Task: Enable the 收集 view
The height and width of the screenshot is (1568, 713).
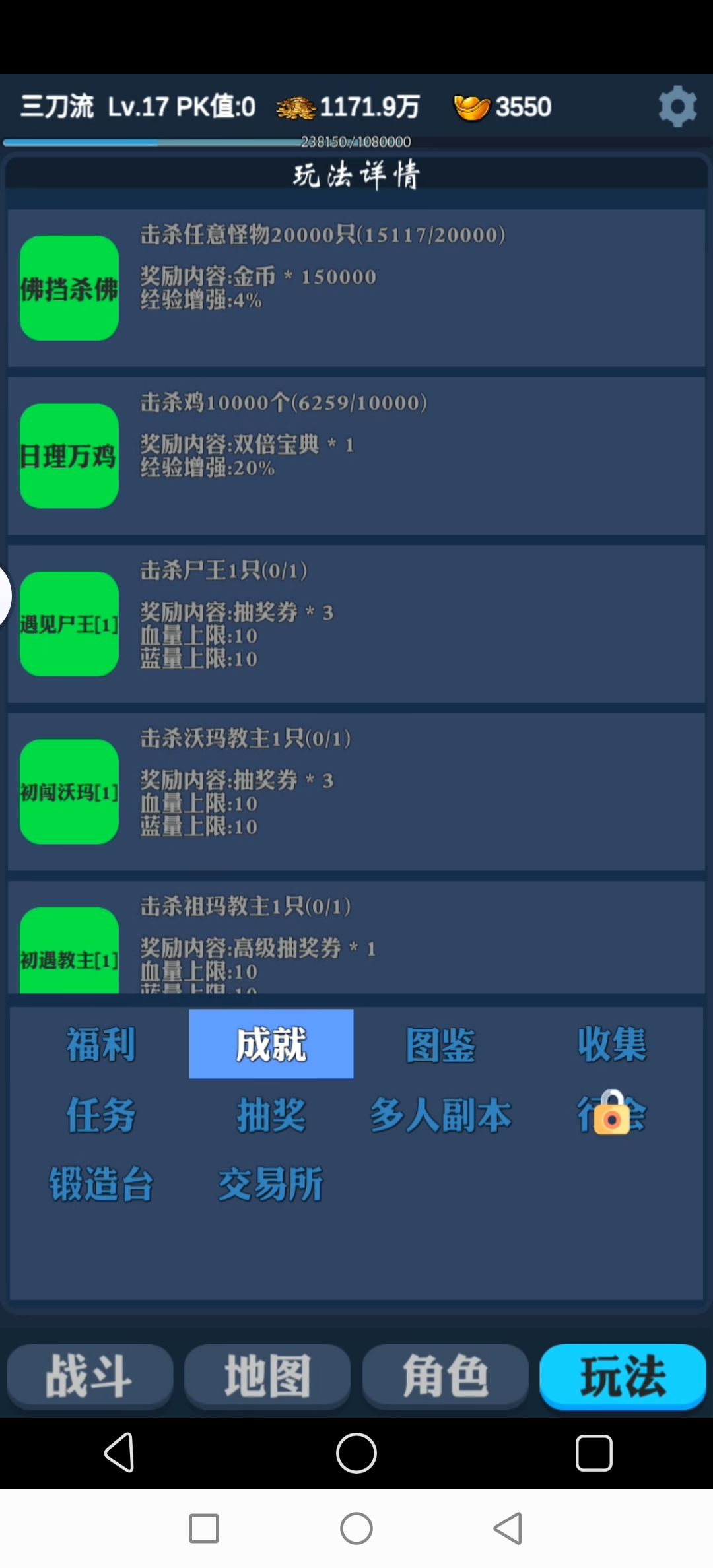Action: pyautogui.click(x=611, y=1041)
